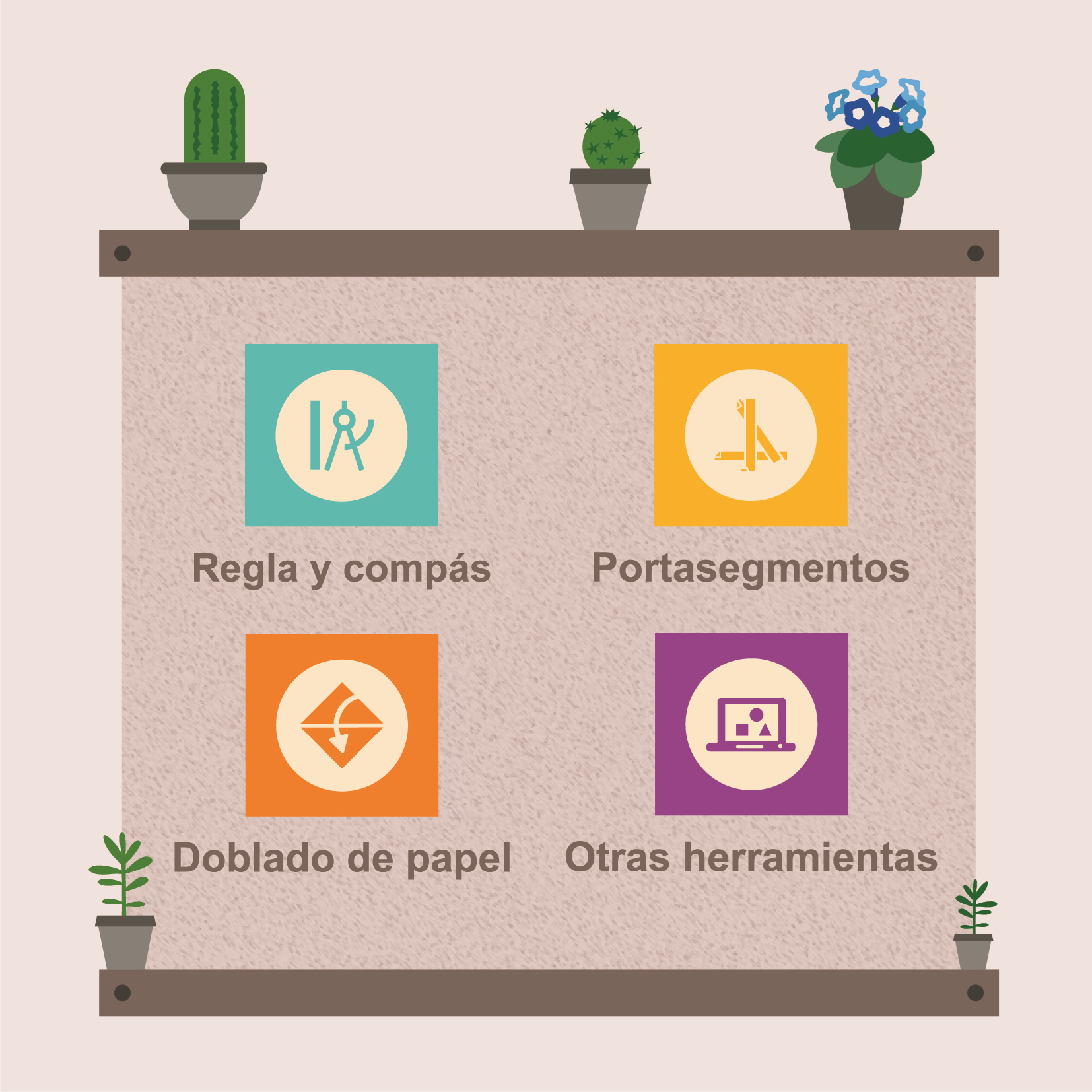This screenshot has height=1092, width=1092.
Task: Open the Doblado de papel section
Action: (341, 725)
